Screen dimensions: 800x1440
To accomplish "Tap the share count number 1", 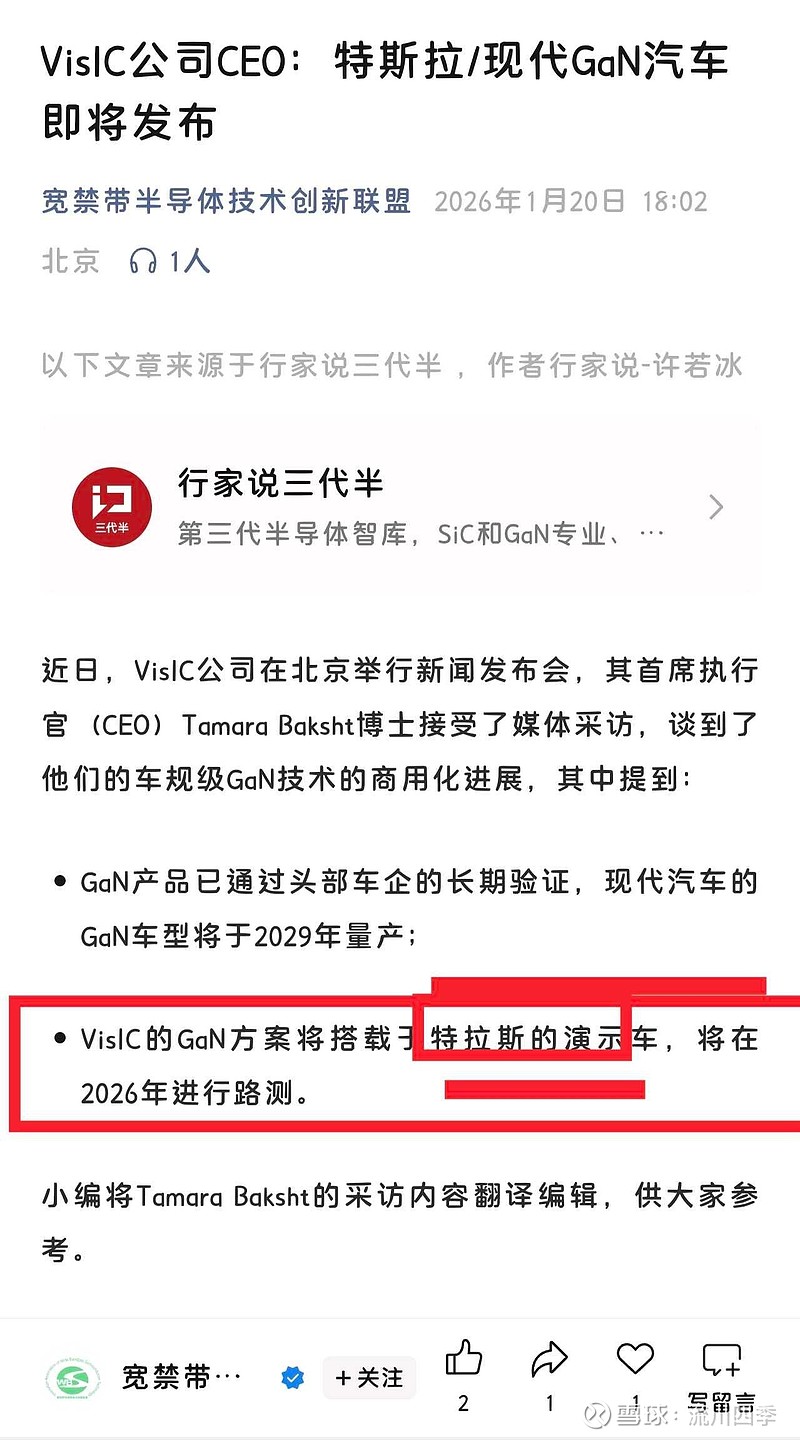I will click(548, 1403).
